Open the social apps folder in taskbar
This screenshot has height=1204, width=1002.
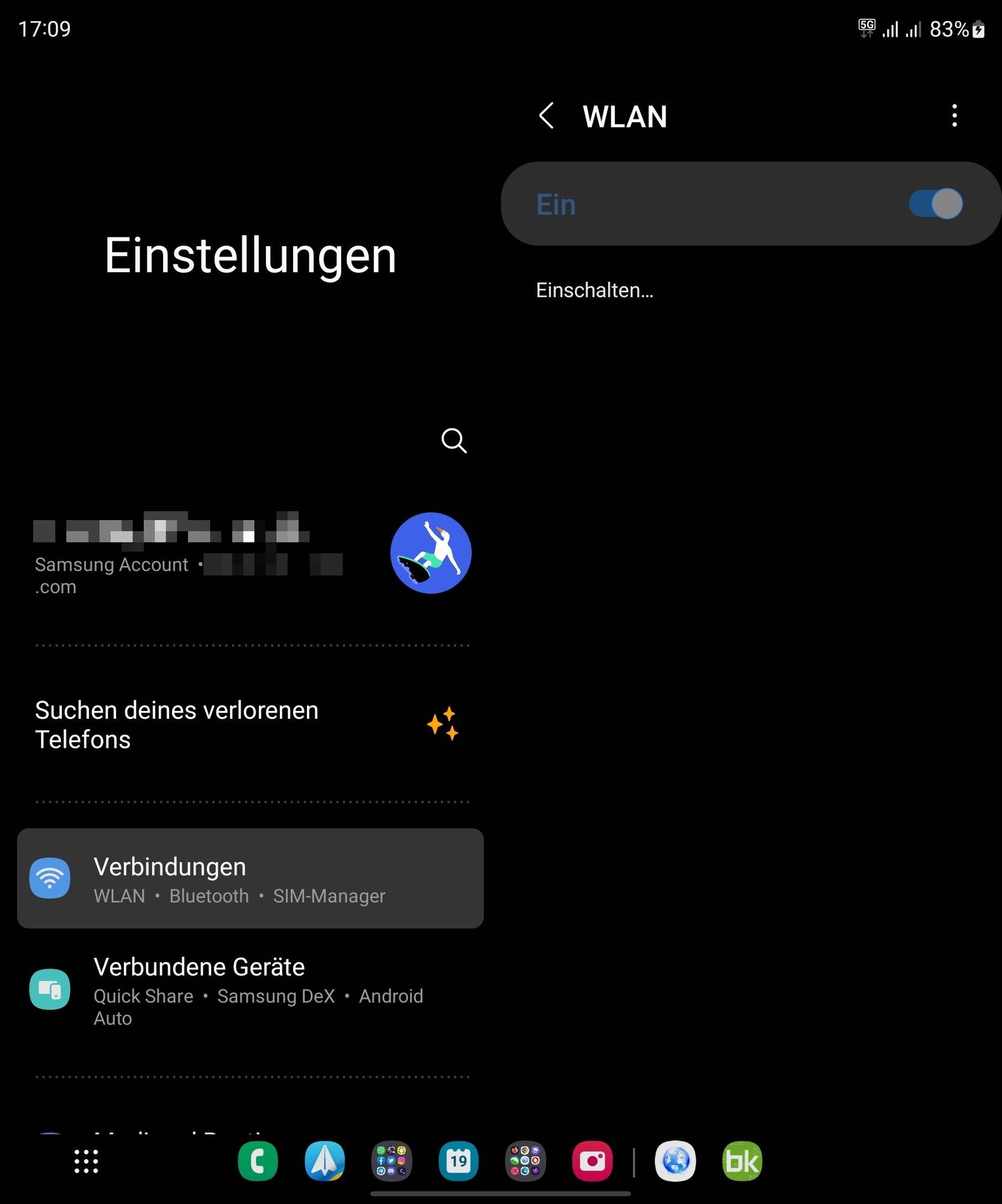click(391, 1161)
